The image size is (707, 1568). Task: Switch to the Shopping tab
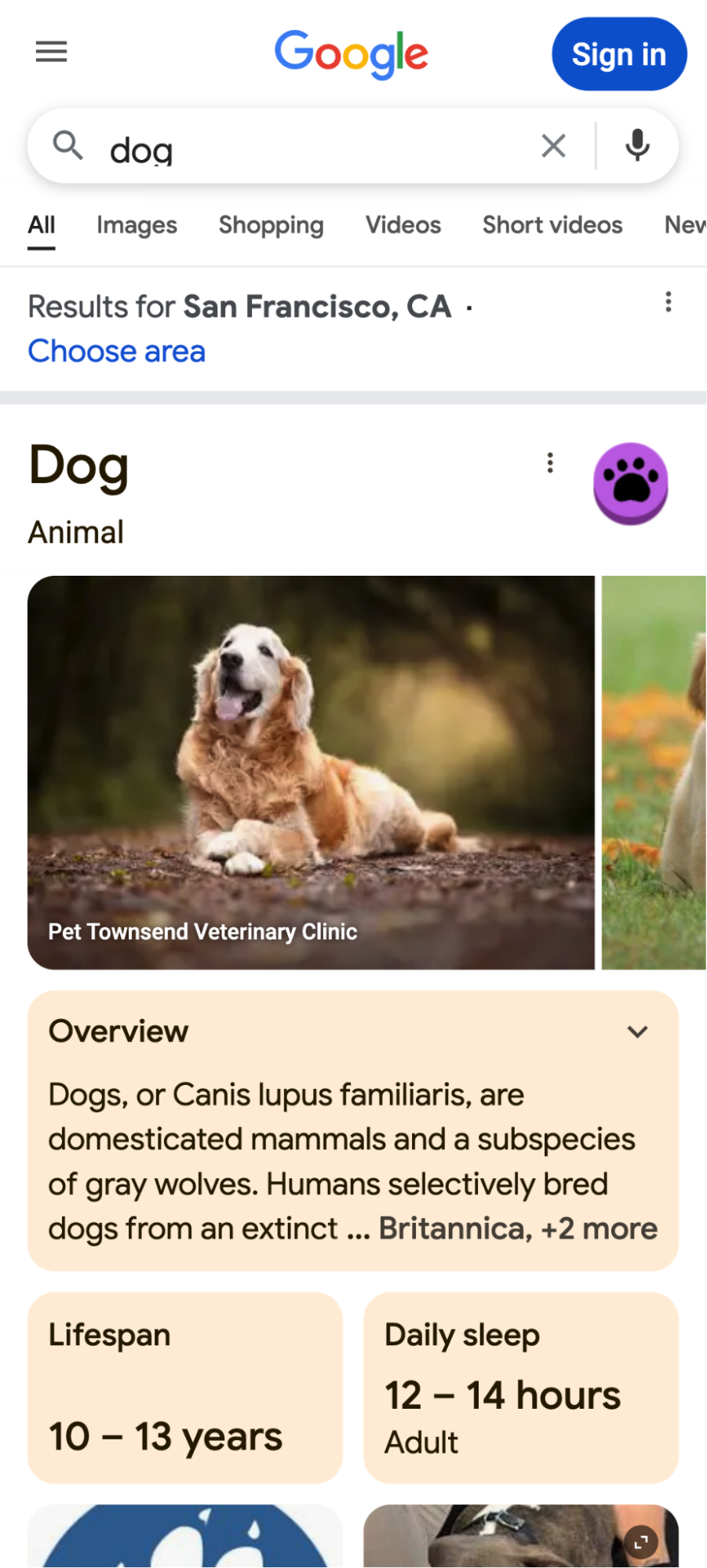[x=271, y=225]
